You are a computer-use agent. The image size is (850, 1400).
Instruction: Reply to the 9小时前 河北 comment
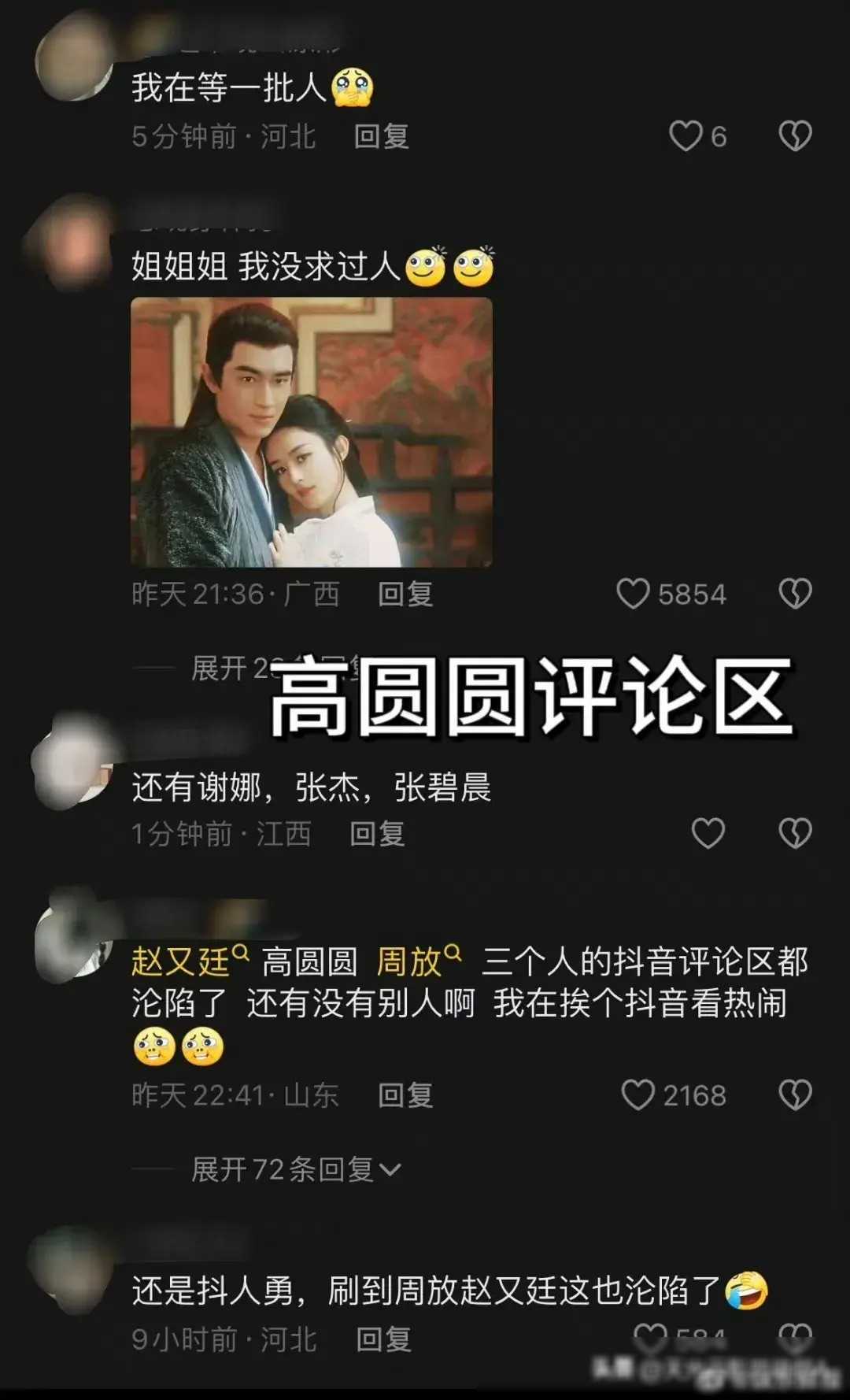(x=383, y=1339)
